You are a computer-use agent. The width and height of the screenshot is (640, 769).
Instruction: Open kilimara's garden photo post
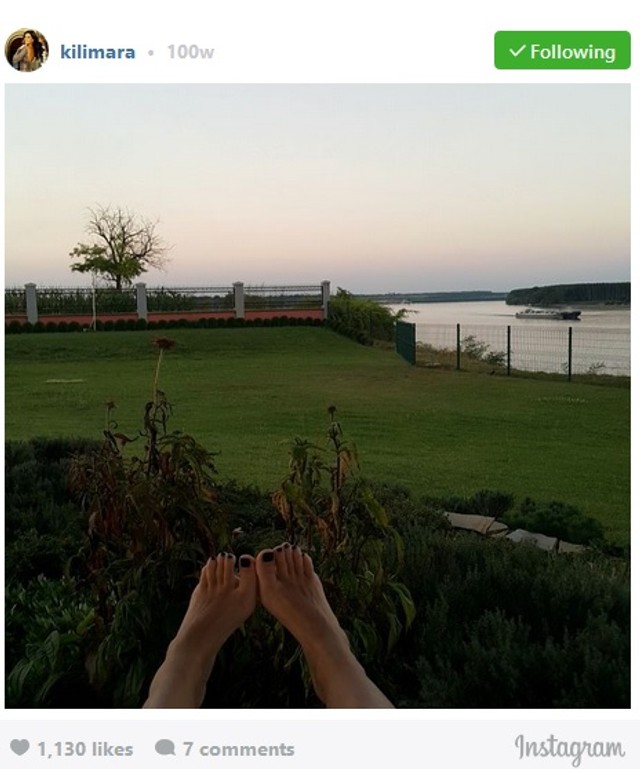(318, 395)
